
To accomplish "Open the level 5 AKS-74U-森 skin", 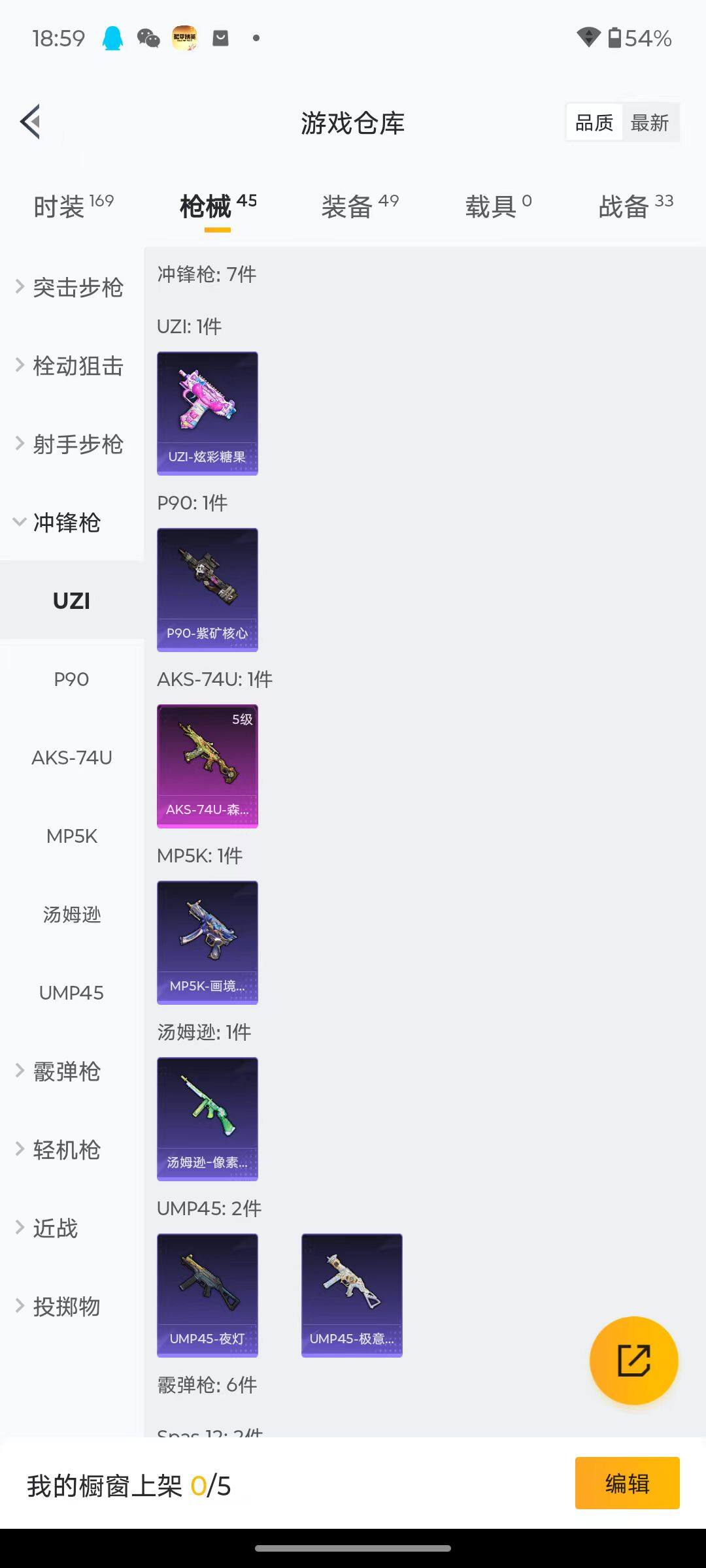I will click(x=207, y=765).
